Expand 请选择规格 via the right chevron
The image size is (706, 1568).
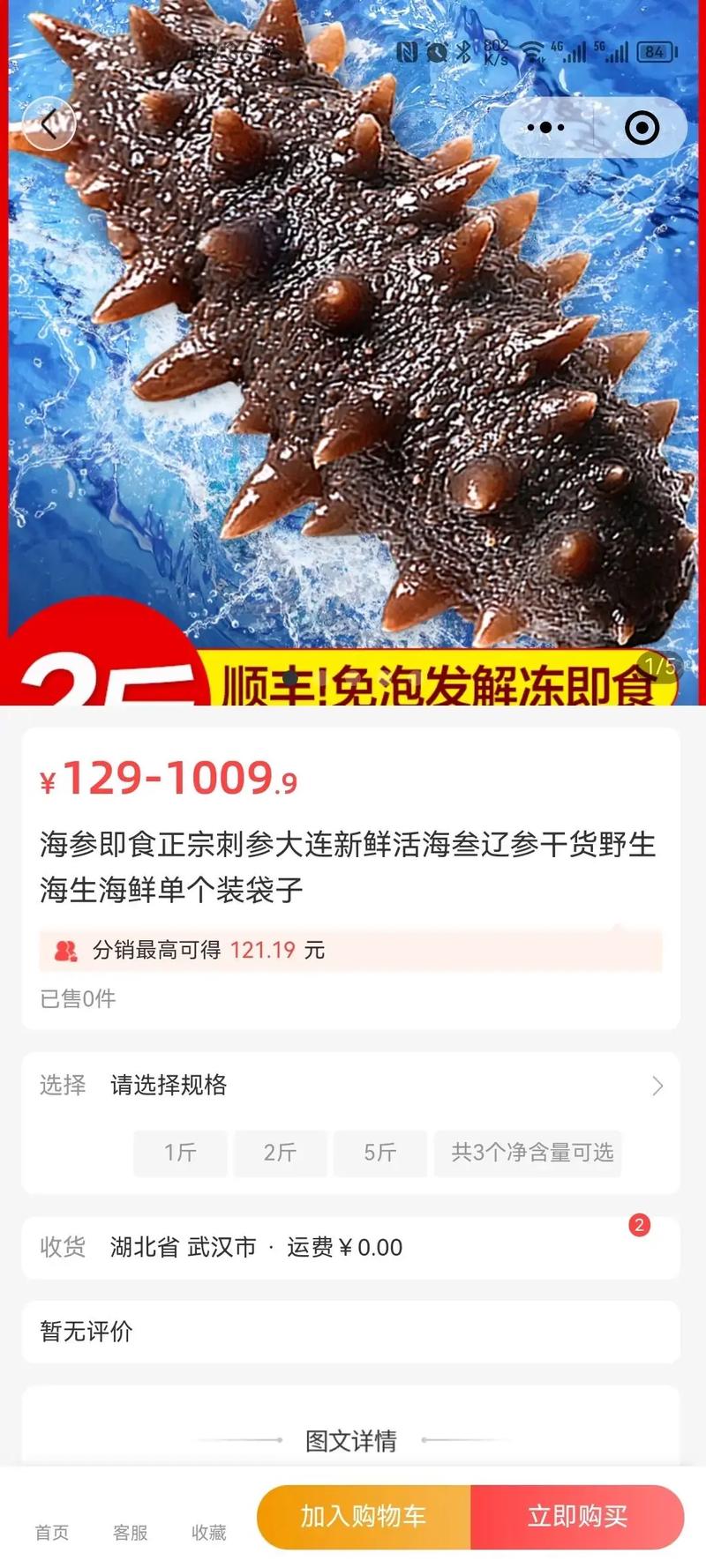[657, 1086]
